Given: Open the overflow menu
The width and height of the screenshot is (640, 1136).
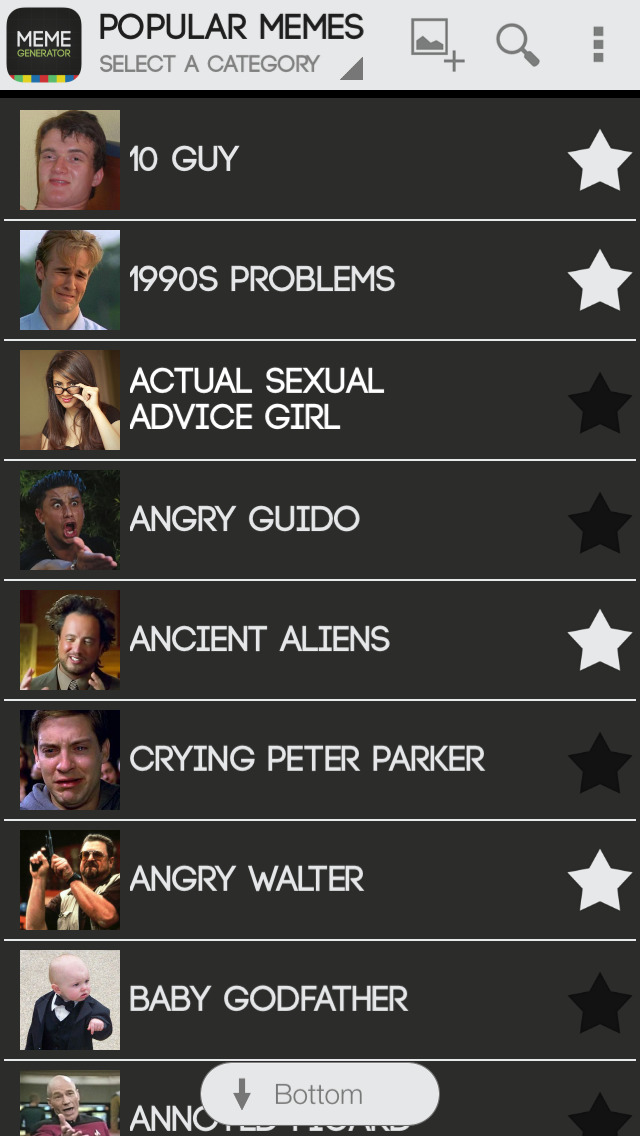Looking at the screenshot, I should 598,45.
